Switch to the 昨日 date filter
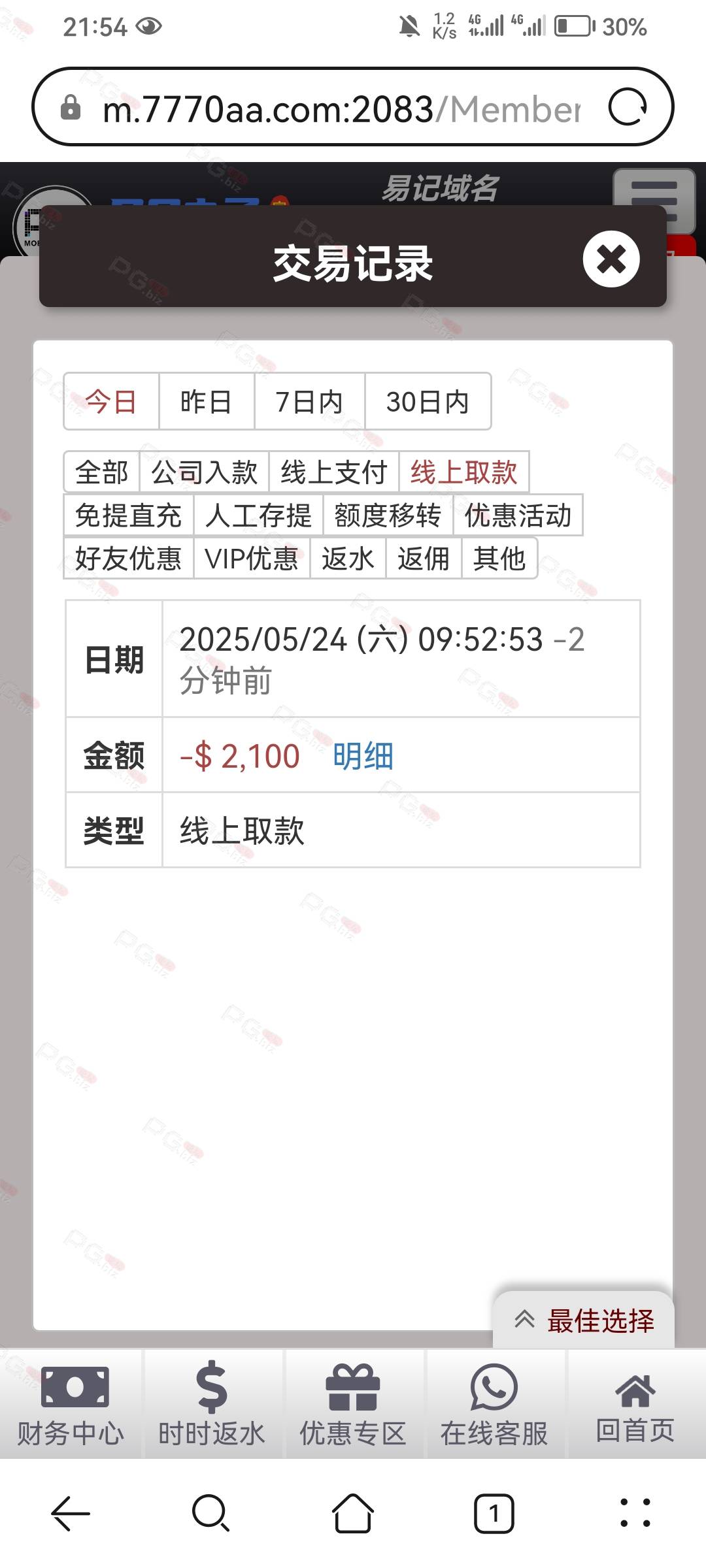Viewport: 706px width, 1568px height. click(207, 401)
